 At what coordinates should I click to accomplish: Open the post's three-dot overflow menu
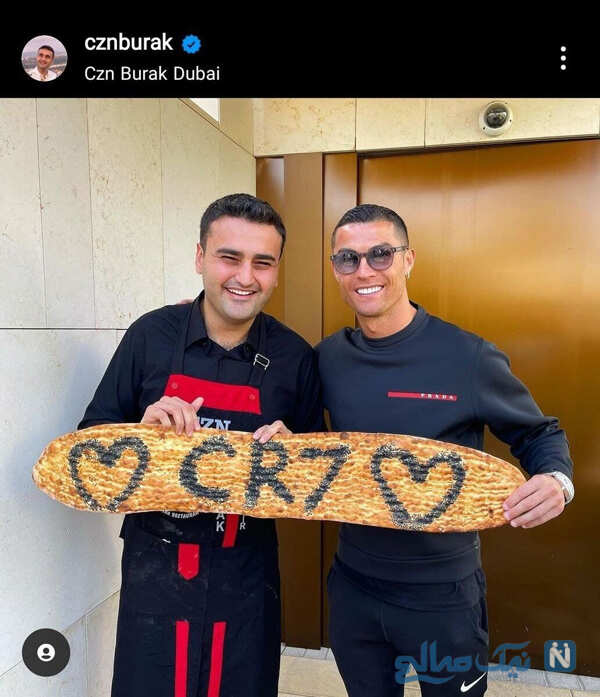[563, 58]
